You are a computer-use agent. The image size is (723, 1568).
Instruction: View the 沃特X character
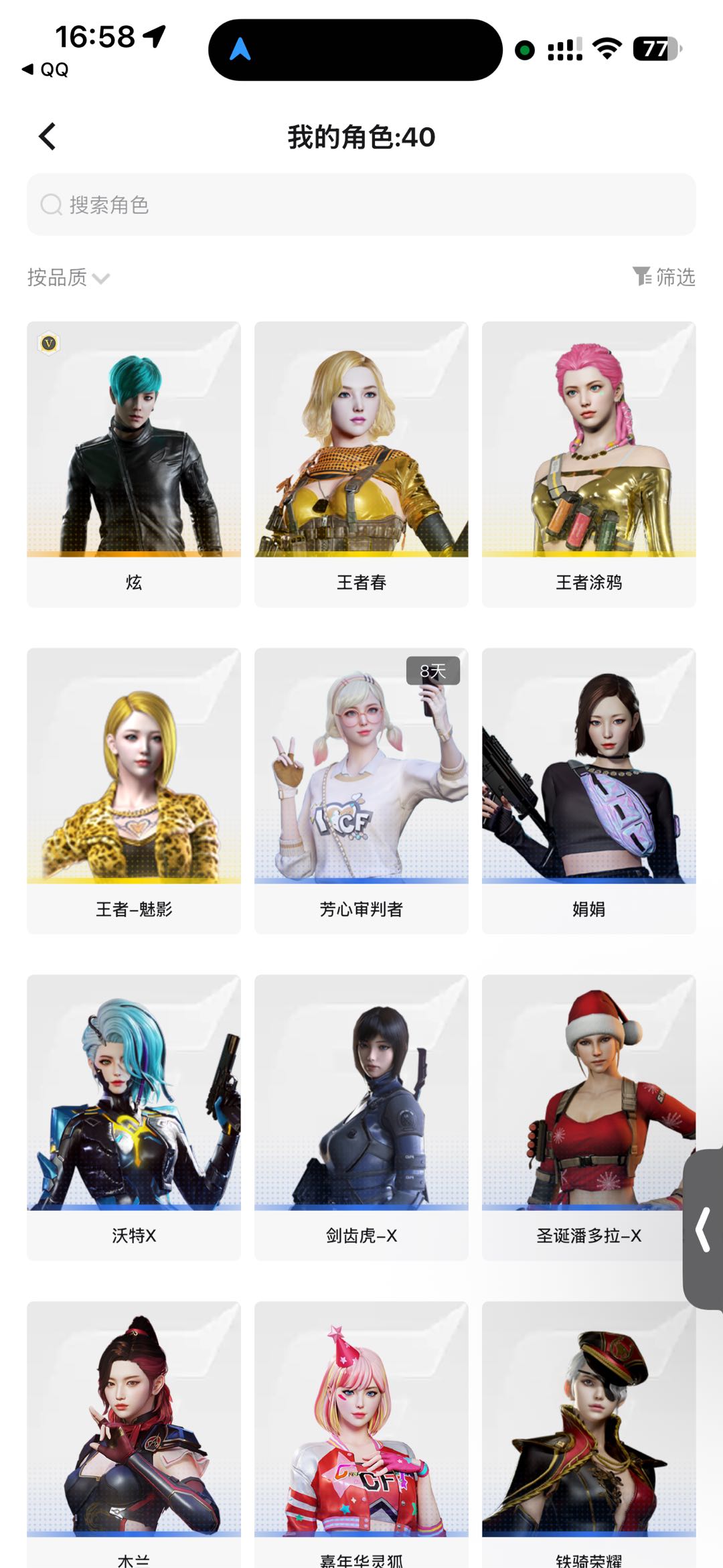click(x=134, y=1117)
